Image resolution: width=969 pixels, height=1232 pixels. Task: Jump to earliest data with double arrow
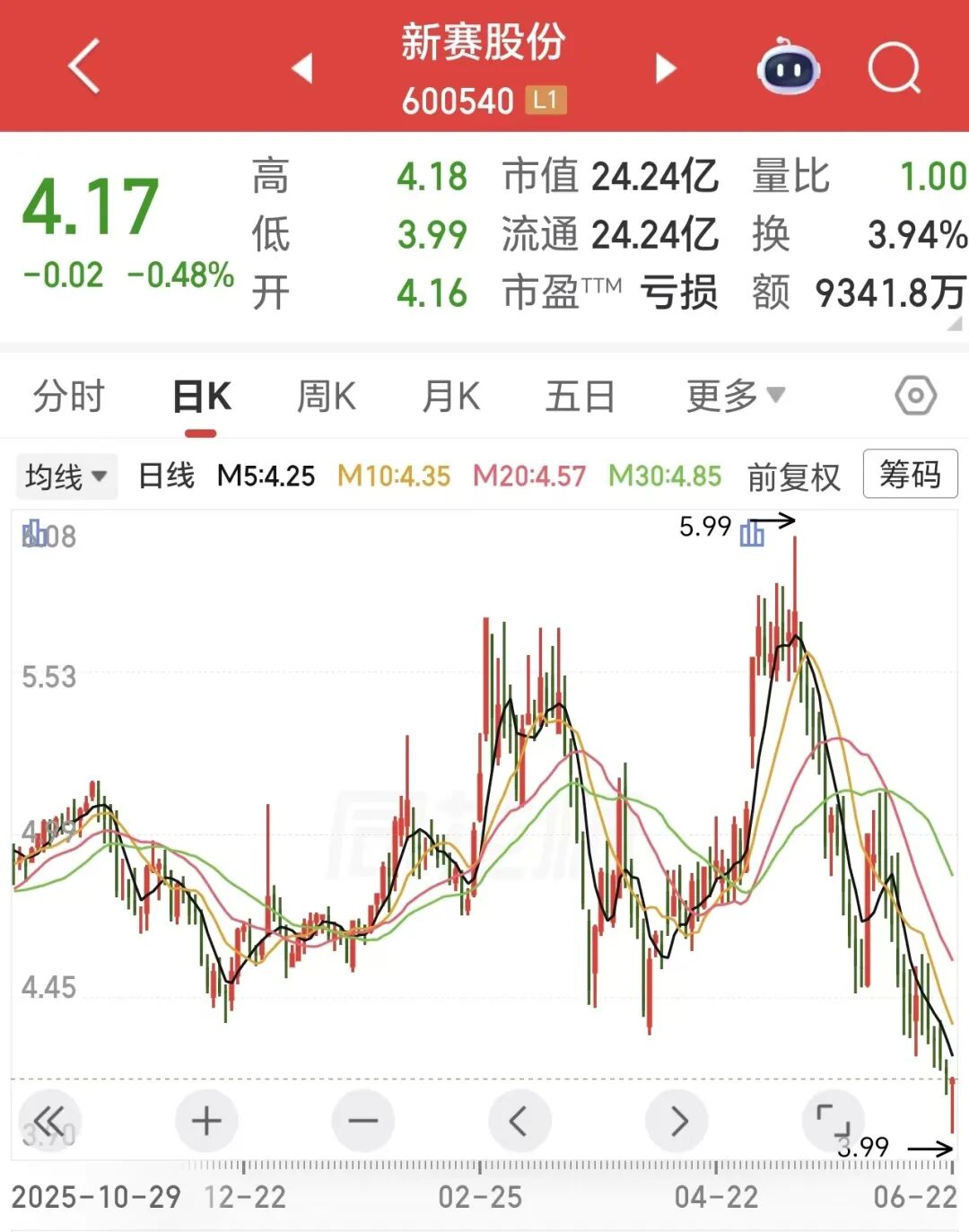click(49, 1121)
